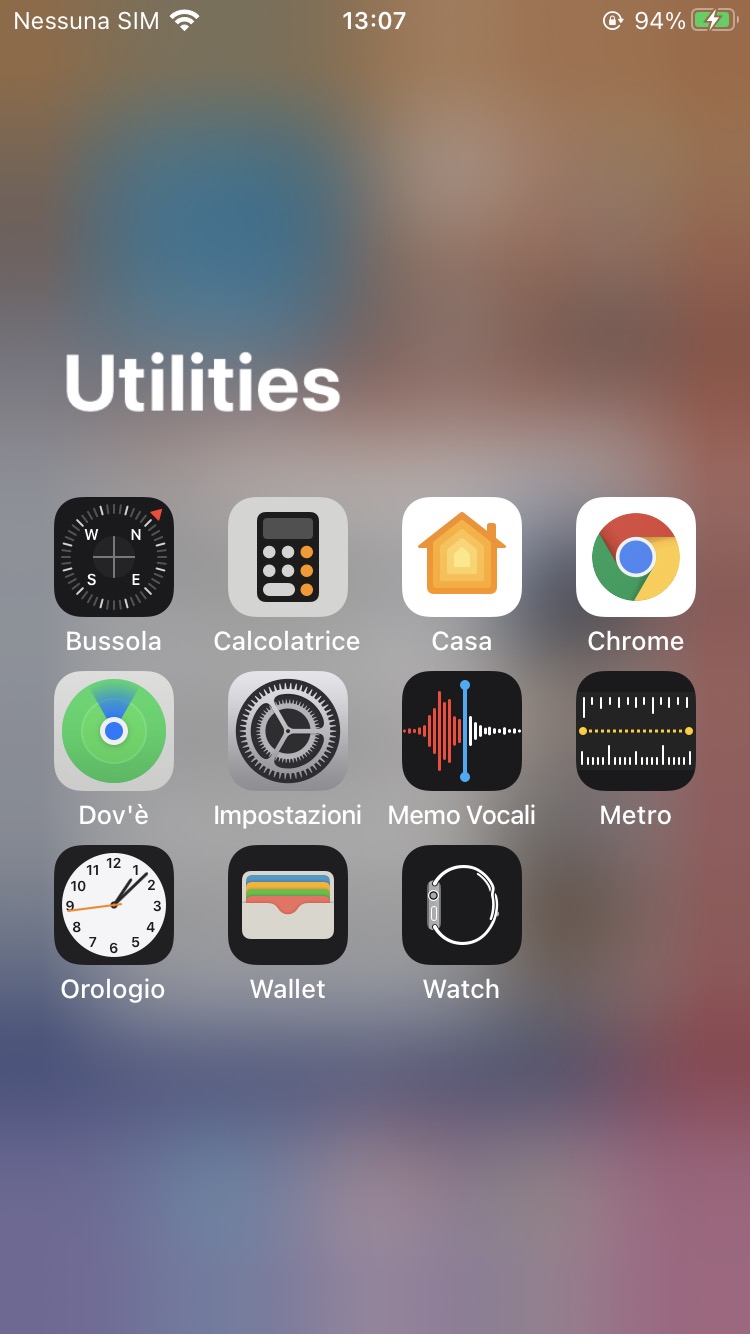Open Impostazioni settings

(288, 731)
